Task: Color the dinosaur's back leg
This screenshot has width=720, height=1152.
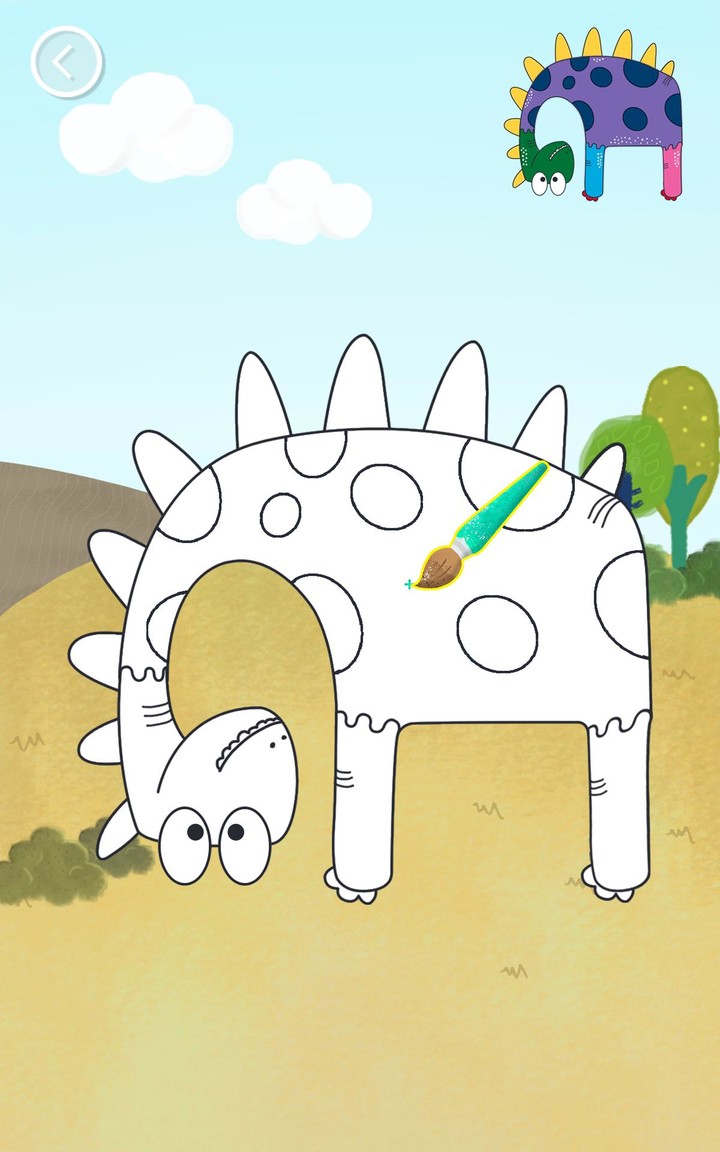Action: point(618,800)
